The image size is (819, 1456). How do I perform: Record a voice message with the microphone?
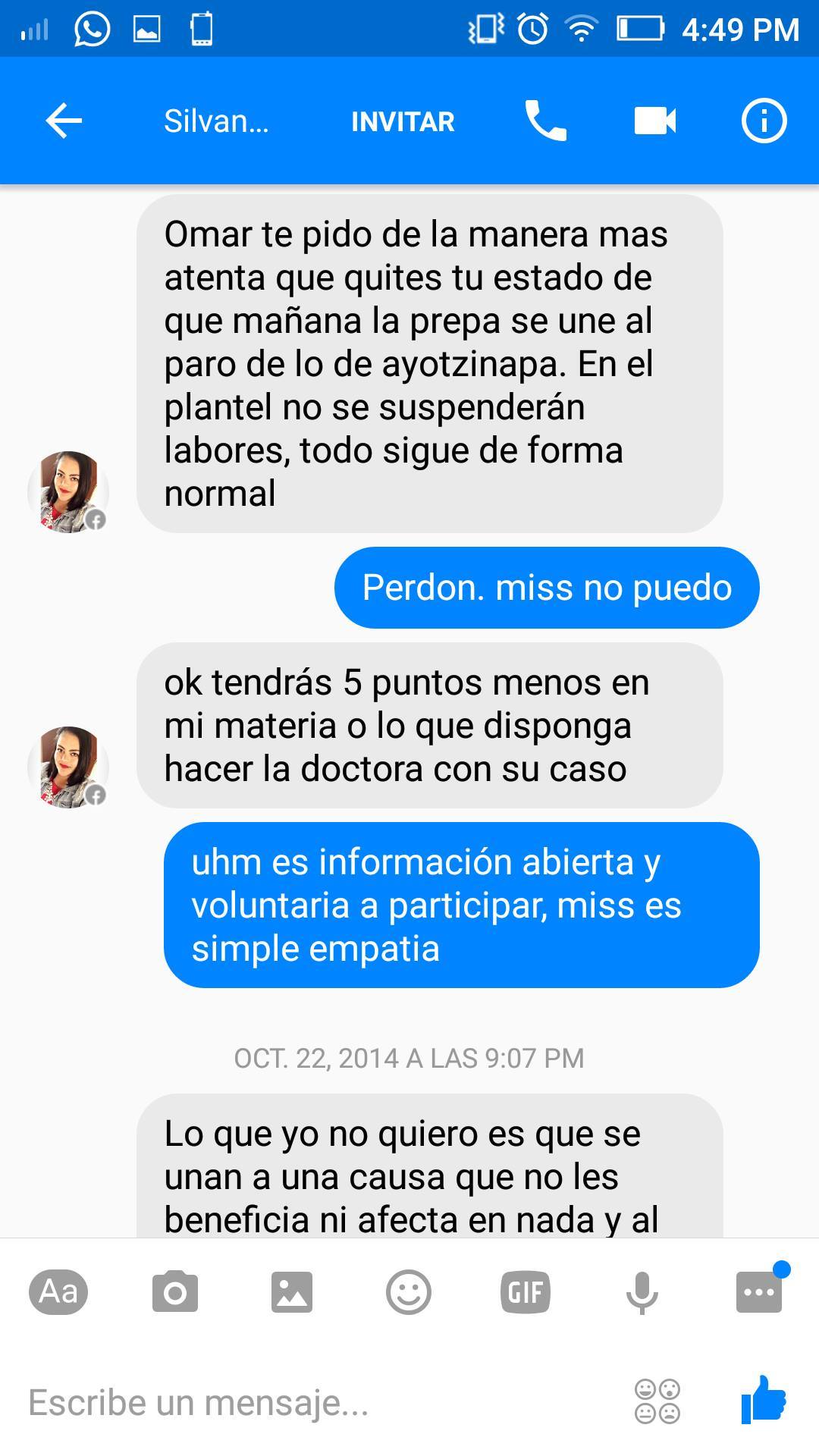pyautogui.click(x=642, y=1291)
